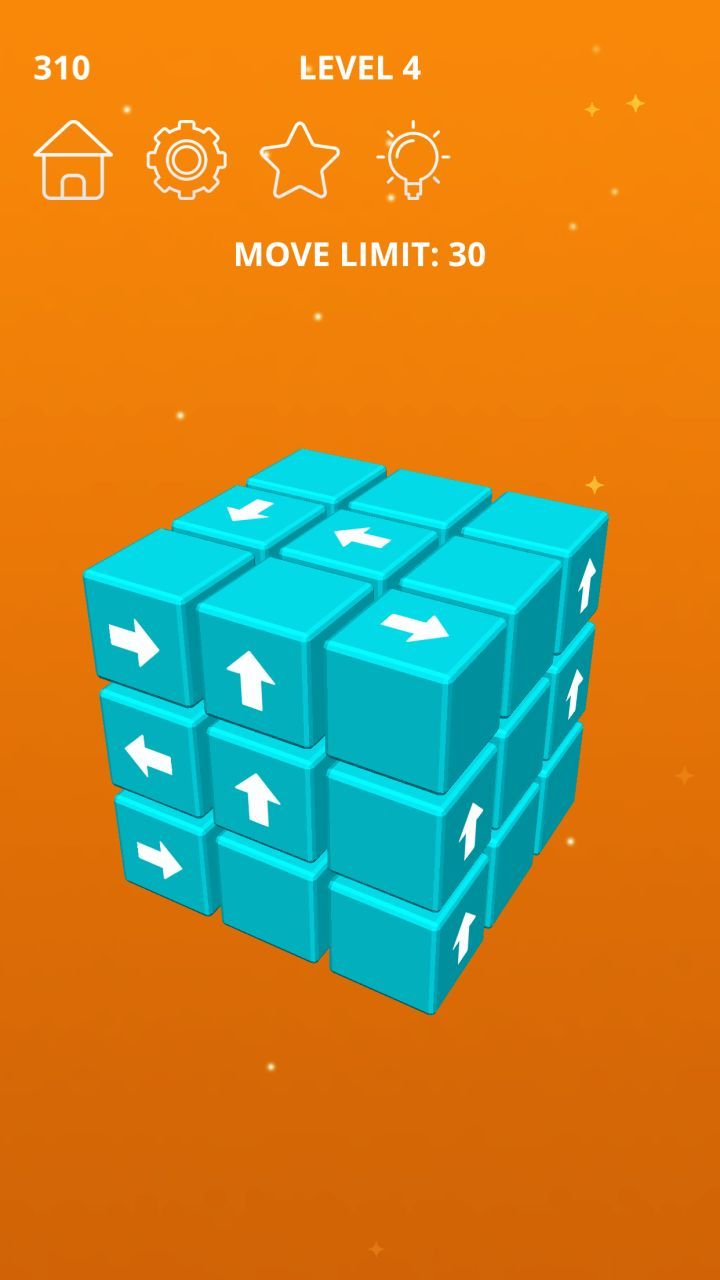Viewport: 720px width, 1280px height.
Task: Tap the top-face block with right-pointing arrow
Action: [415, 627]
